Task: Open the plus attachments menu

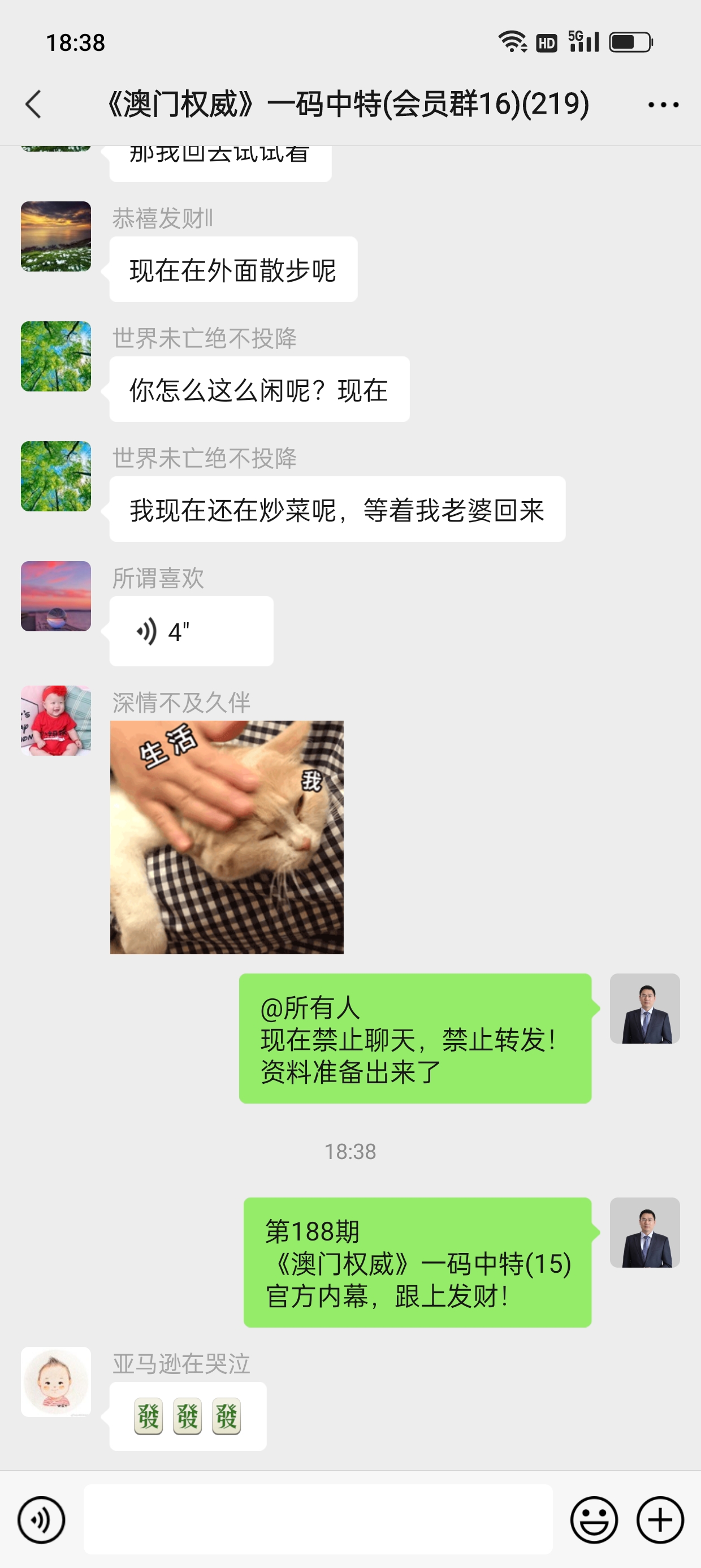Action: pos(660,1520)
